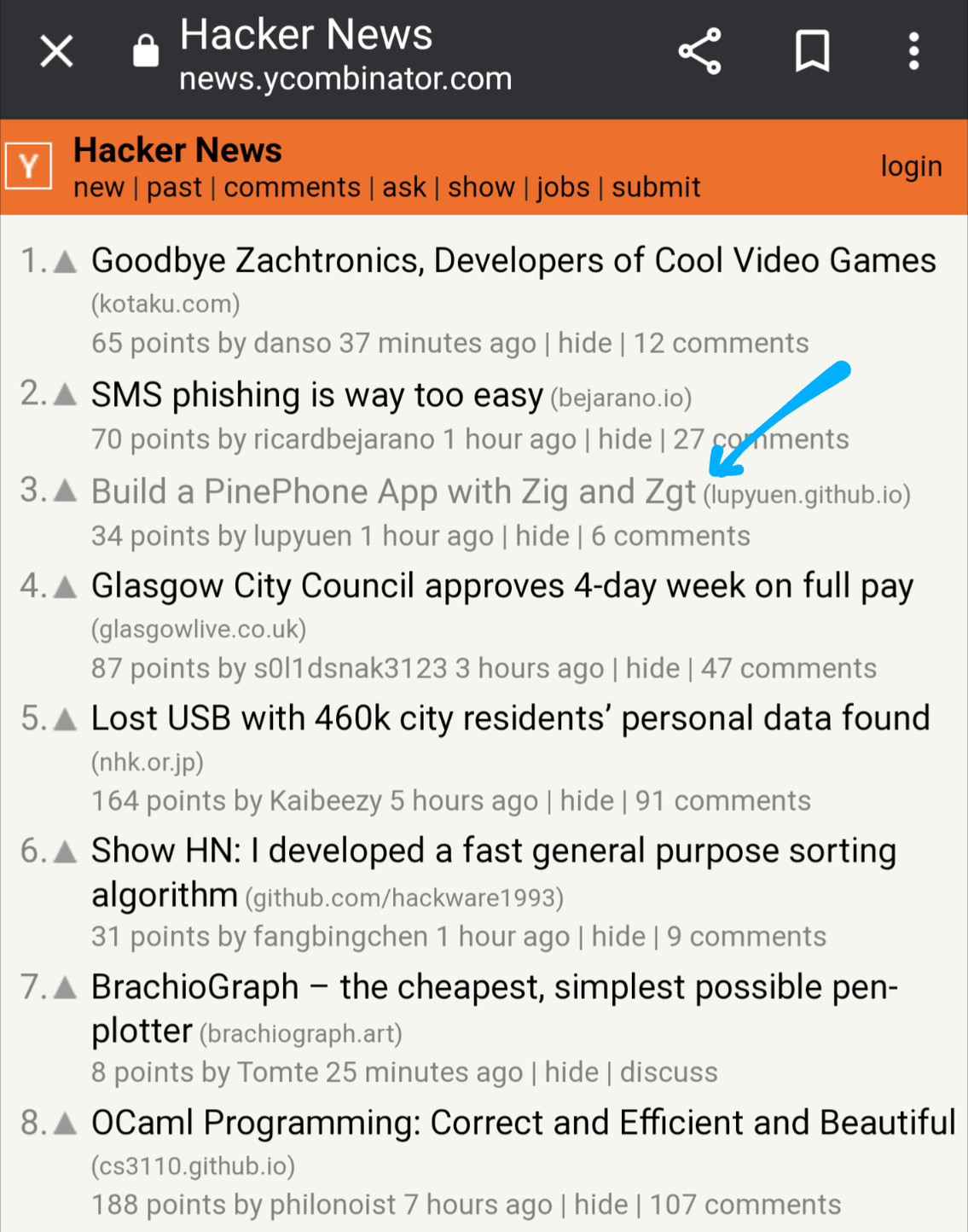Open Build a PinePhone App story

(x=393, y=491)
